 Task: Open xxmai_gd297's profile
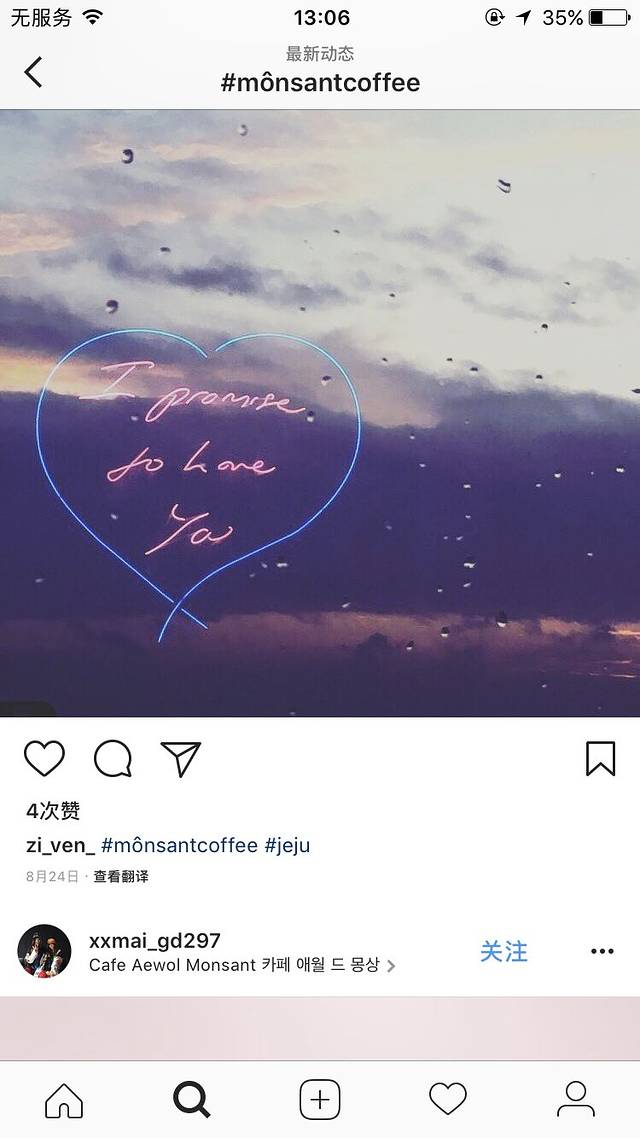pos(155,940)
